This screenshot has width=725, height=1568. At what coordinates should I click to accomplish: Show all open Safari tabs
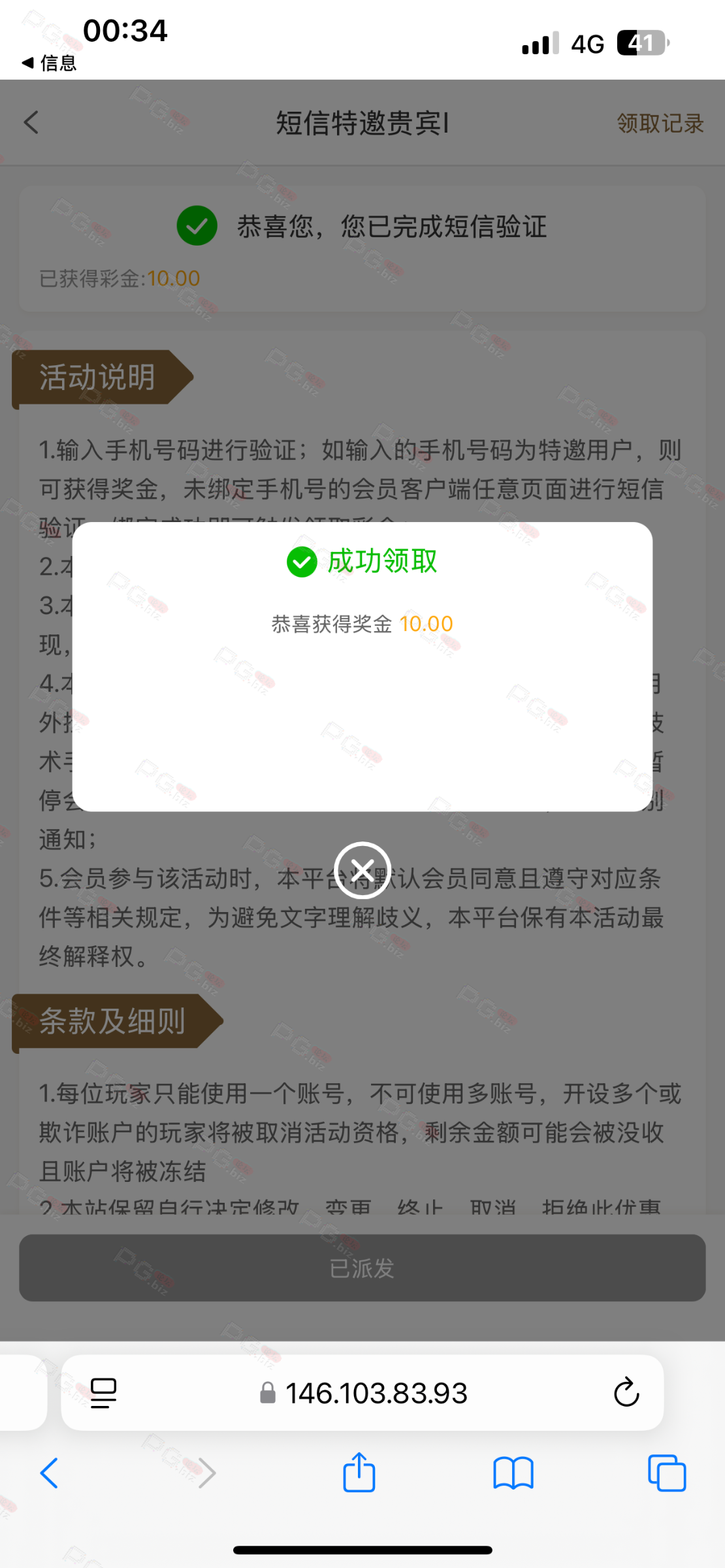click(x=667, y=1473)
